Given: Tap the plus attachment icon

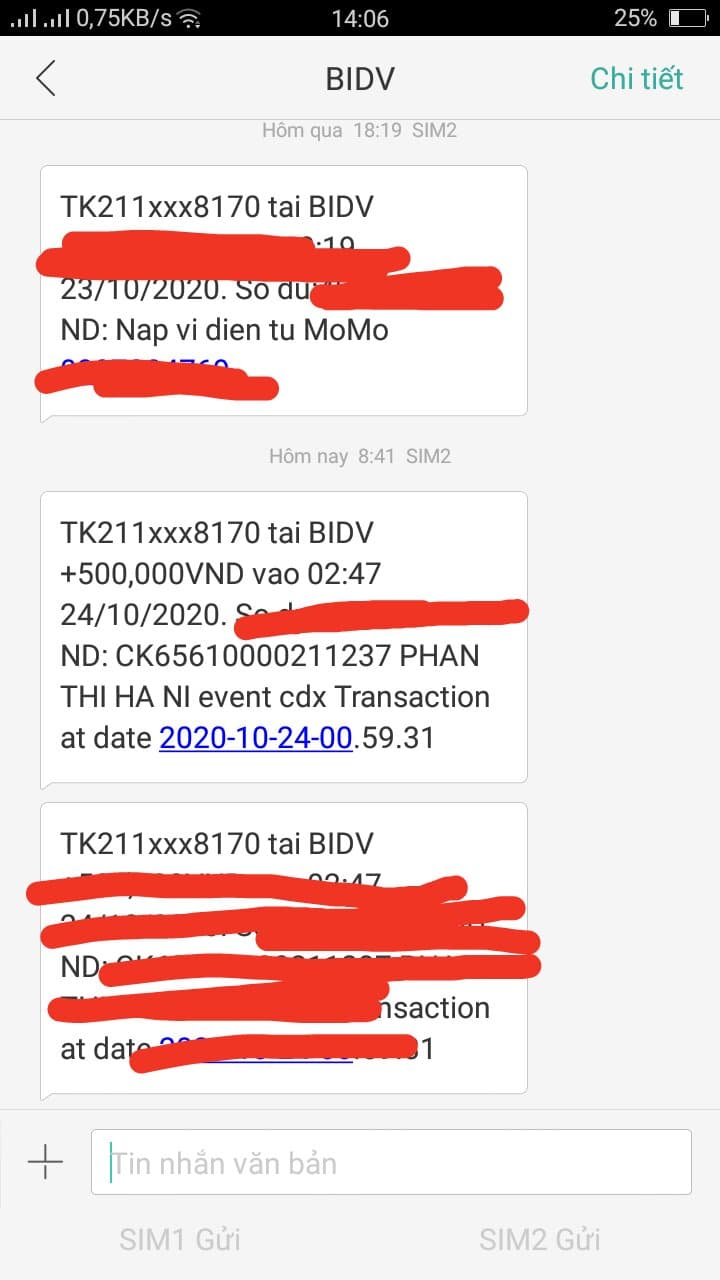Looking at the screenshot, I should click(45, 1162).
